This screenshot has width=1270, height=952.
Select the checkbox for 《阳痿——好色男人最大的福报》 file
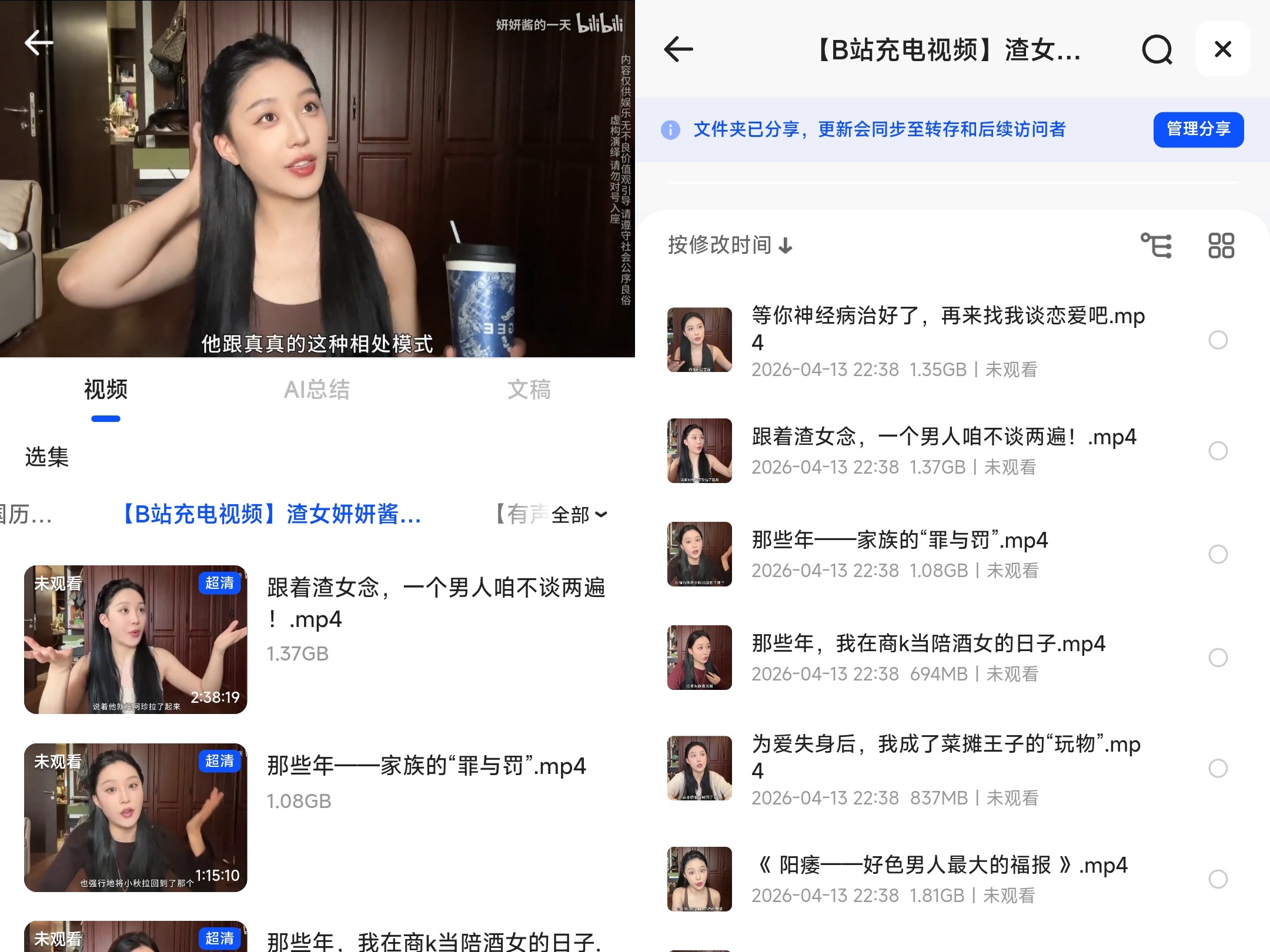[x=1218, y=879]
